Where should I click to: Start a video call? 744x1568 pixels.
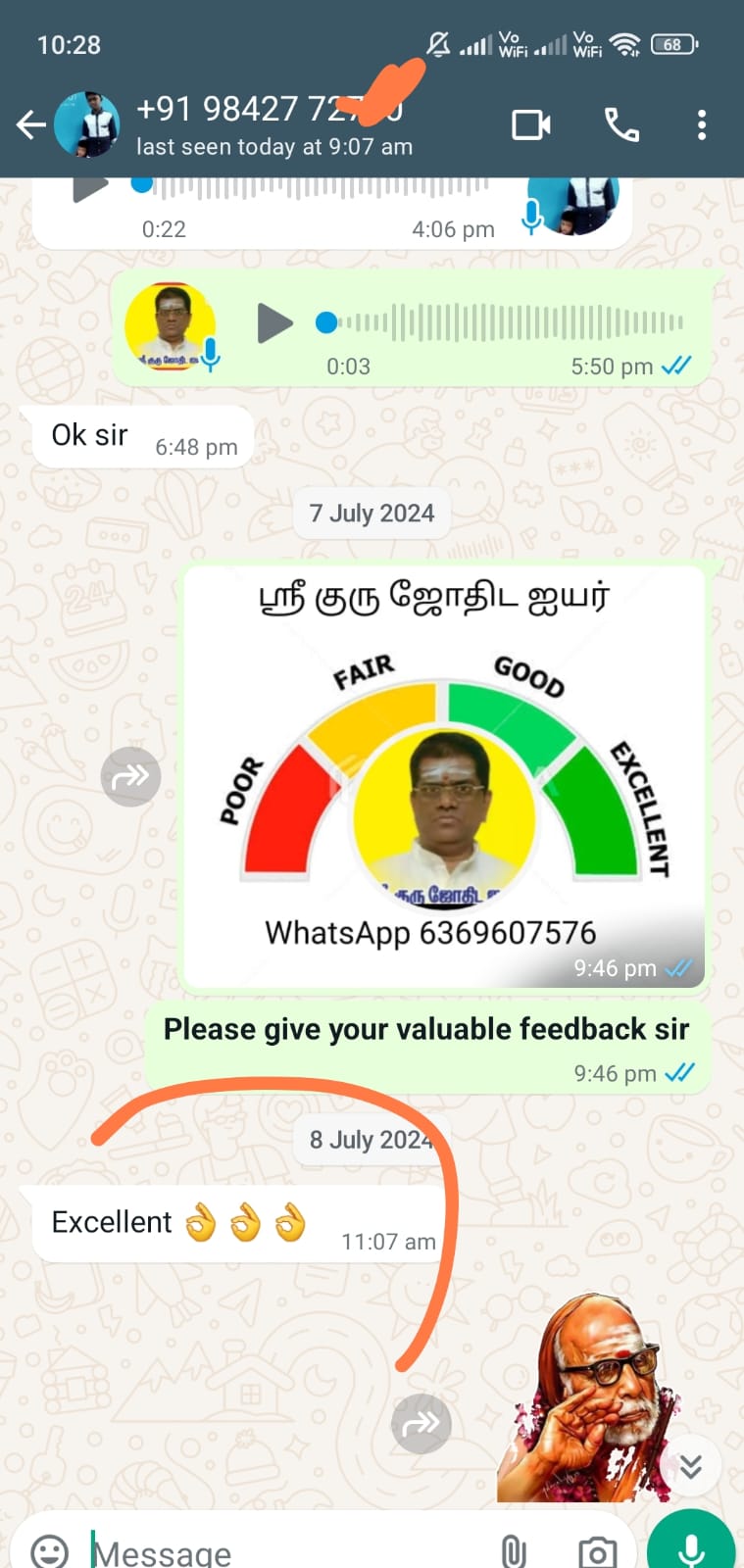click(530, 125)
